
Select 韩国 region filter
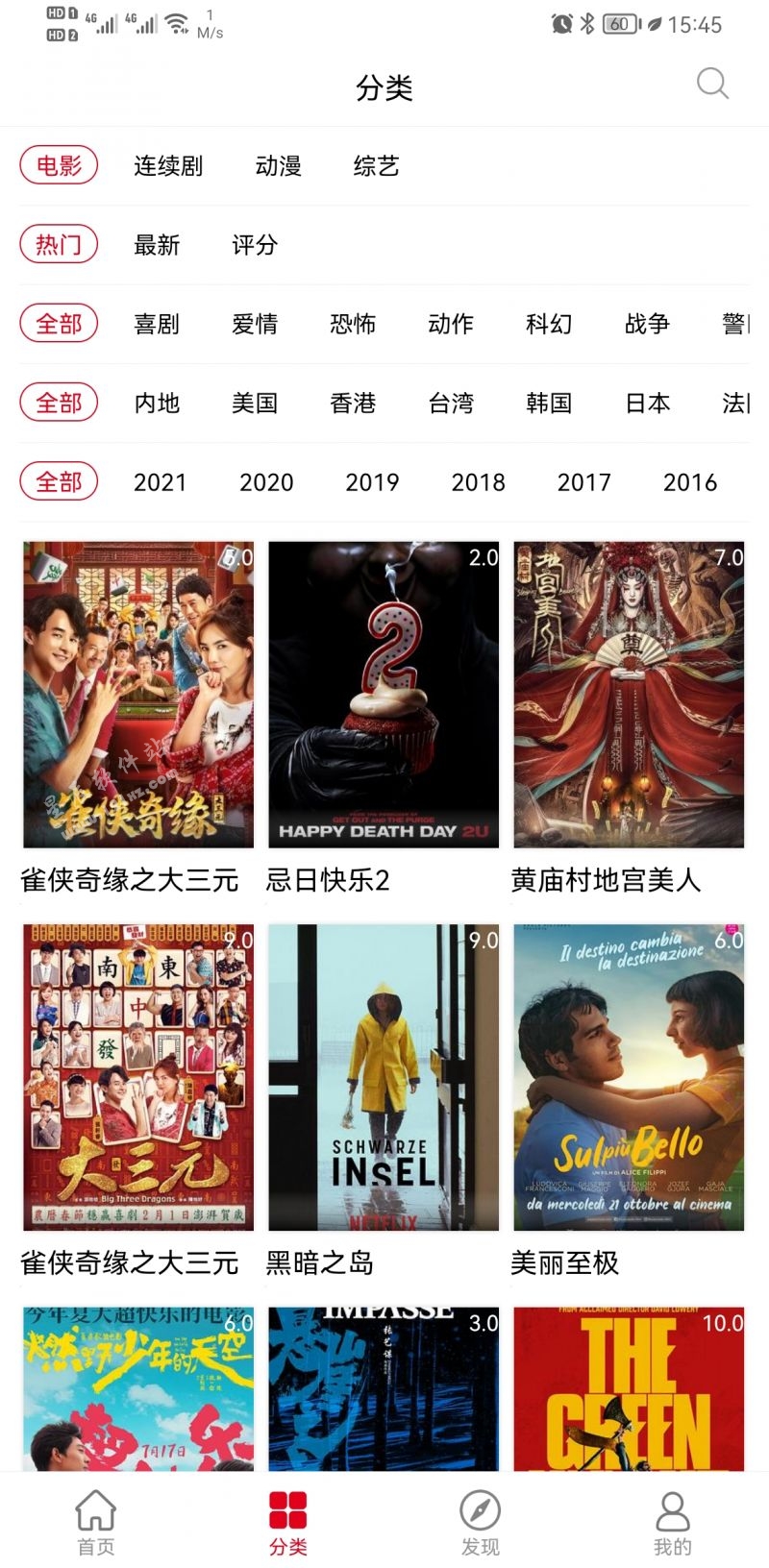click(549, 403)
